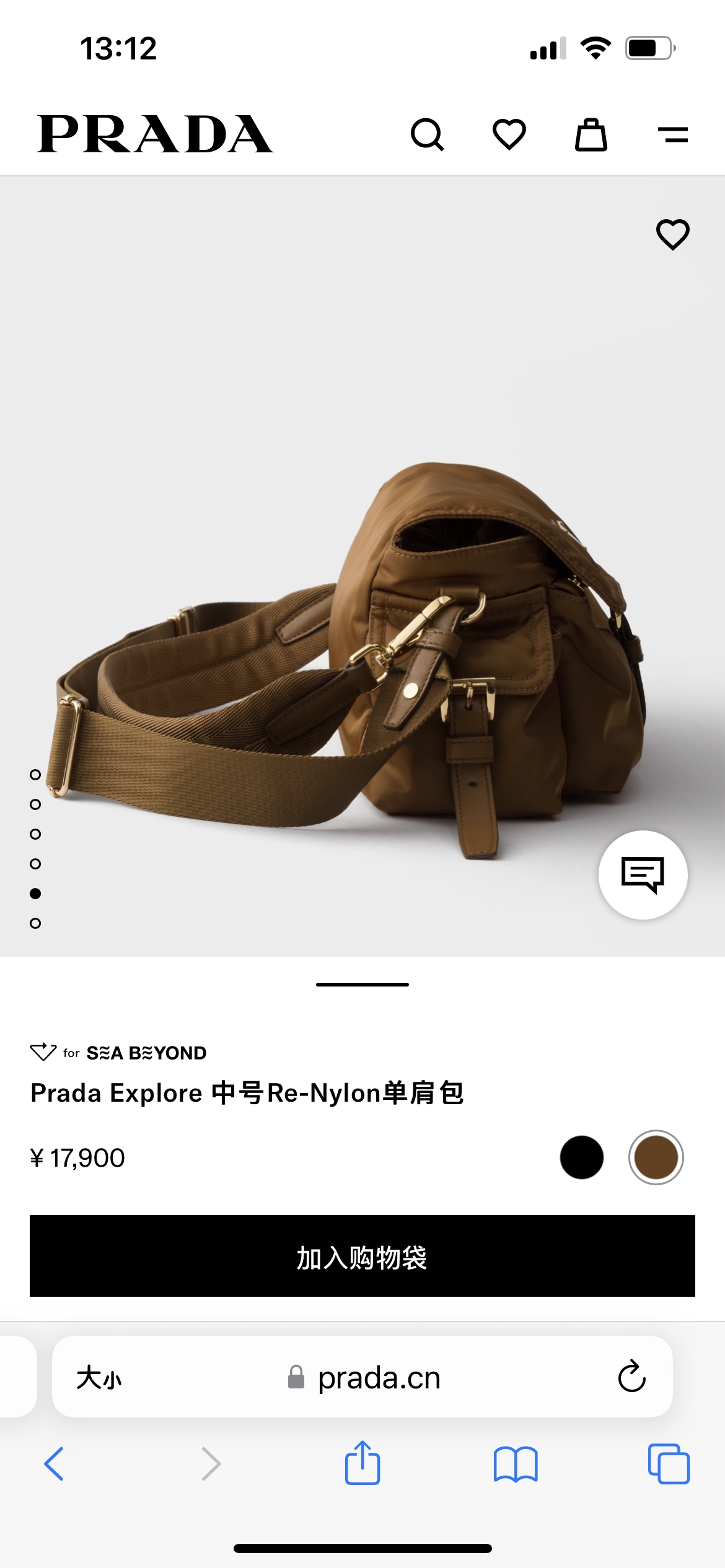
Task: Open the 大小 text size options in Safari
Action: (x=99, y=1378)
